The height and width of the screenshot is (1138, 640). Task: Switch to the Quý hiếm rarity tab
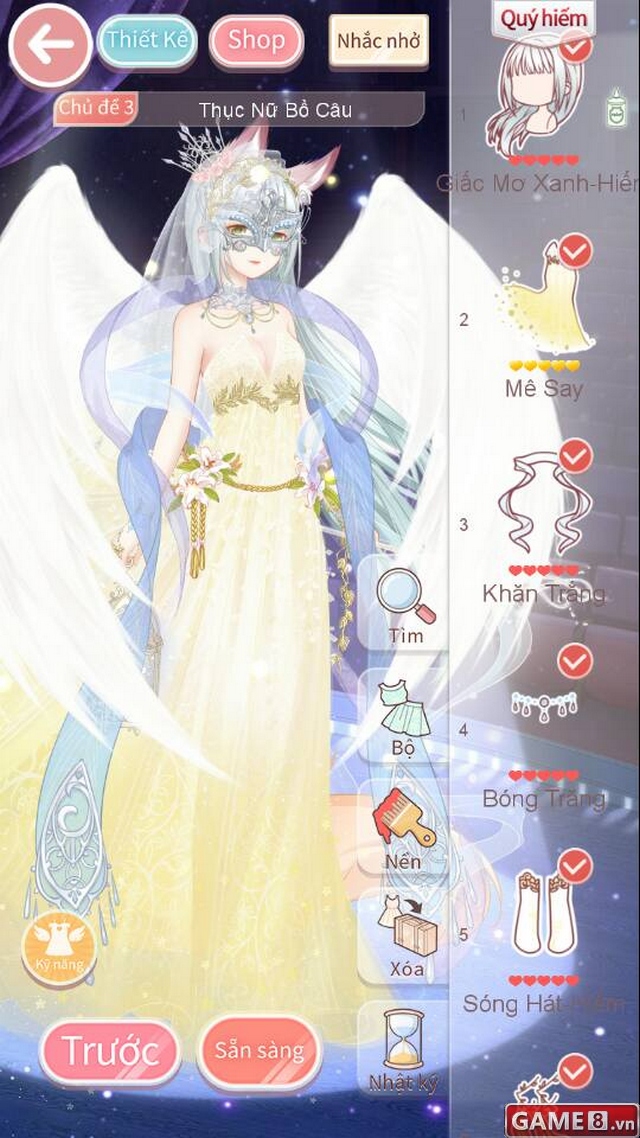543,17
